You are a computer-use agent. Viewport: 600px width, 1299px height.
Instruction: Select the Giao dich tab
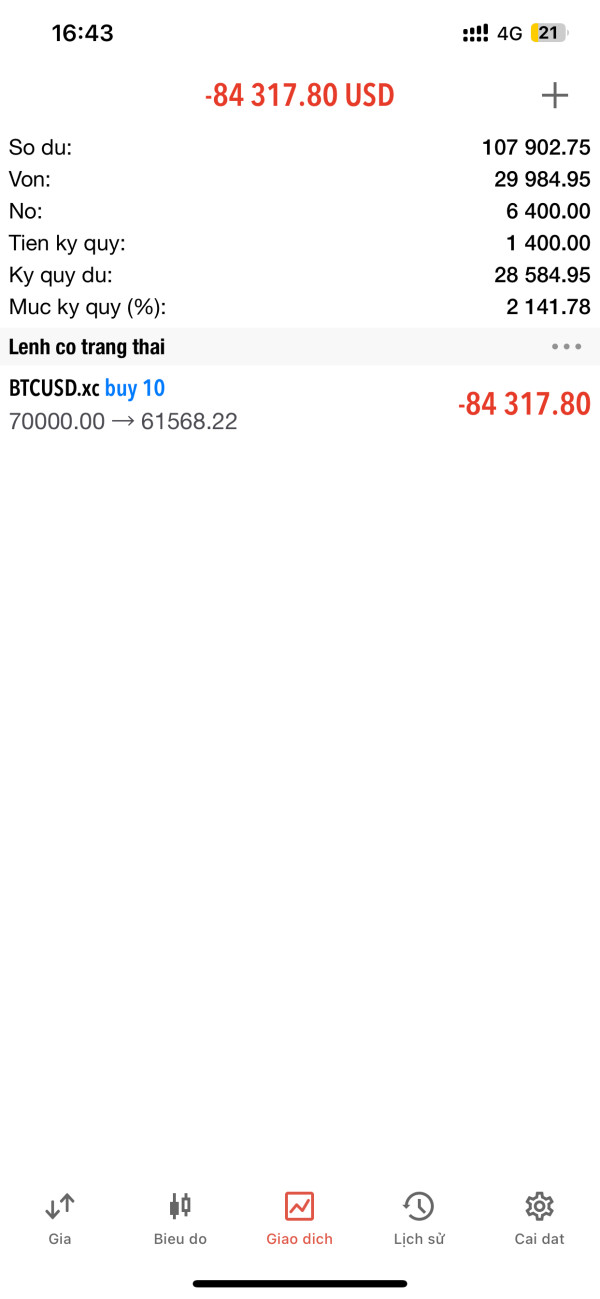pyautogui.click(x=300, y=1218)
